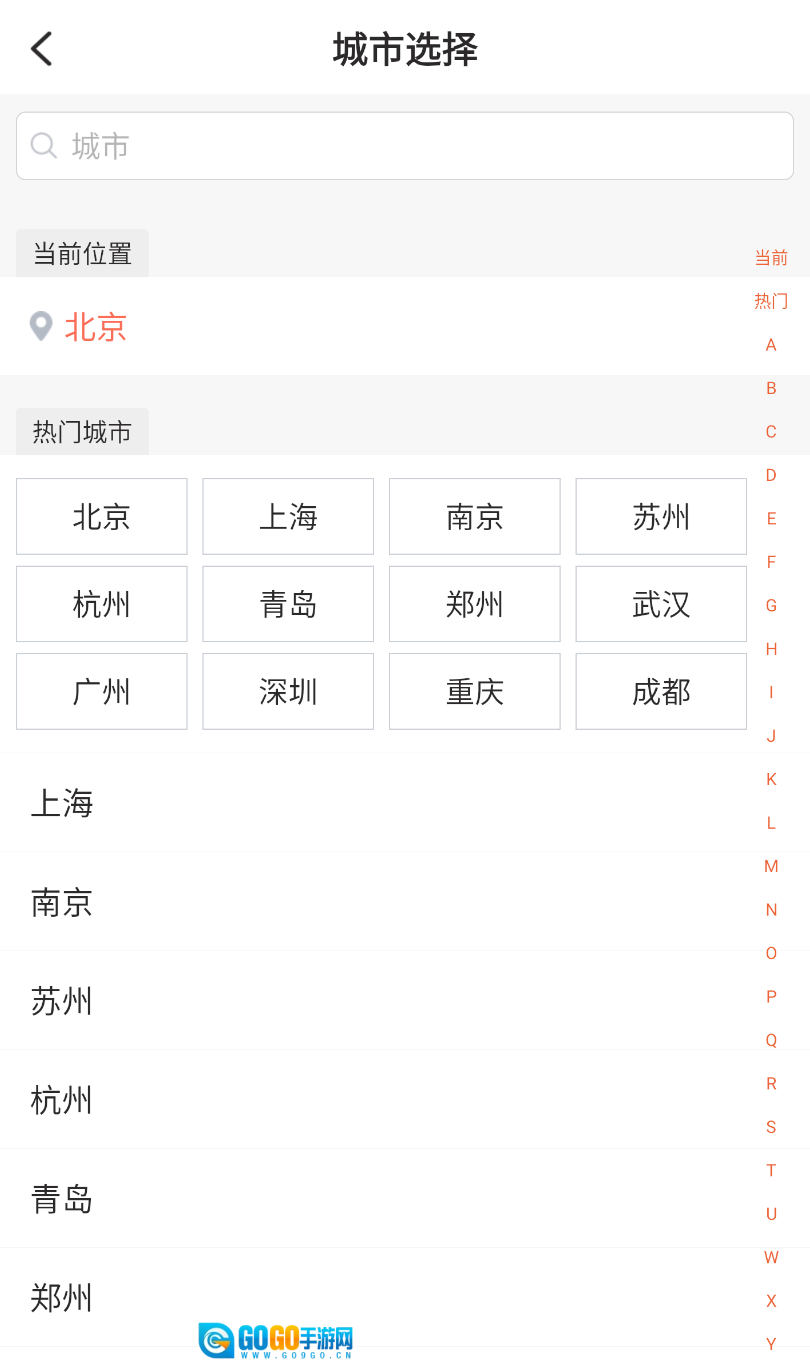Choose 杭州 in hot cities grid
The height and width of the screenshot is (1369, 810).
tap(101, 604)
